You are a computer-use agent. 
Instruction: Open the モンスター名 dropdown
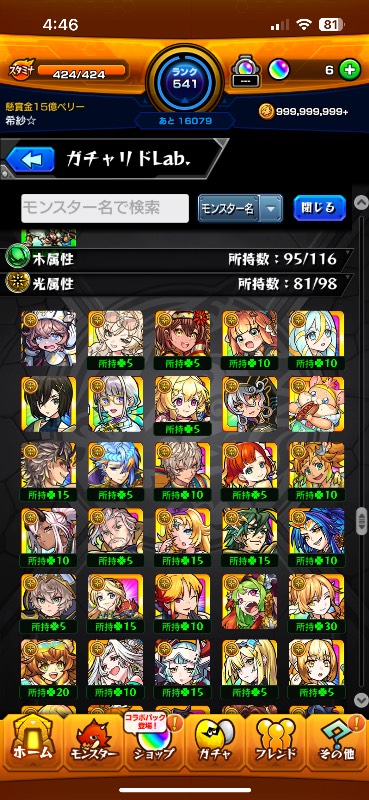pos(240,208)
